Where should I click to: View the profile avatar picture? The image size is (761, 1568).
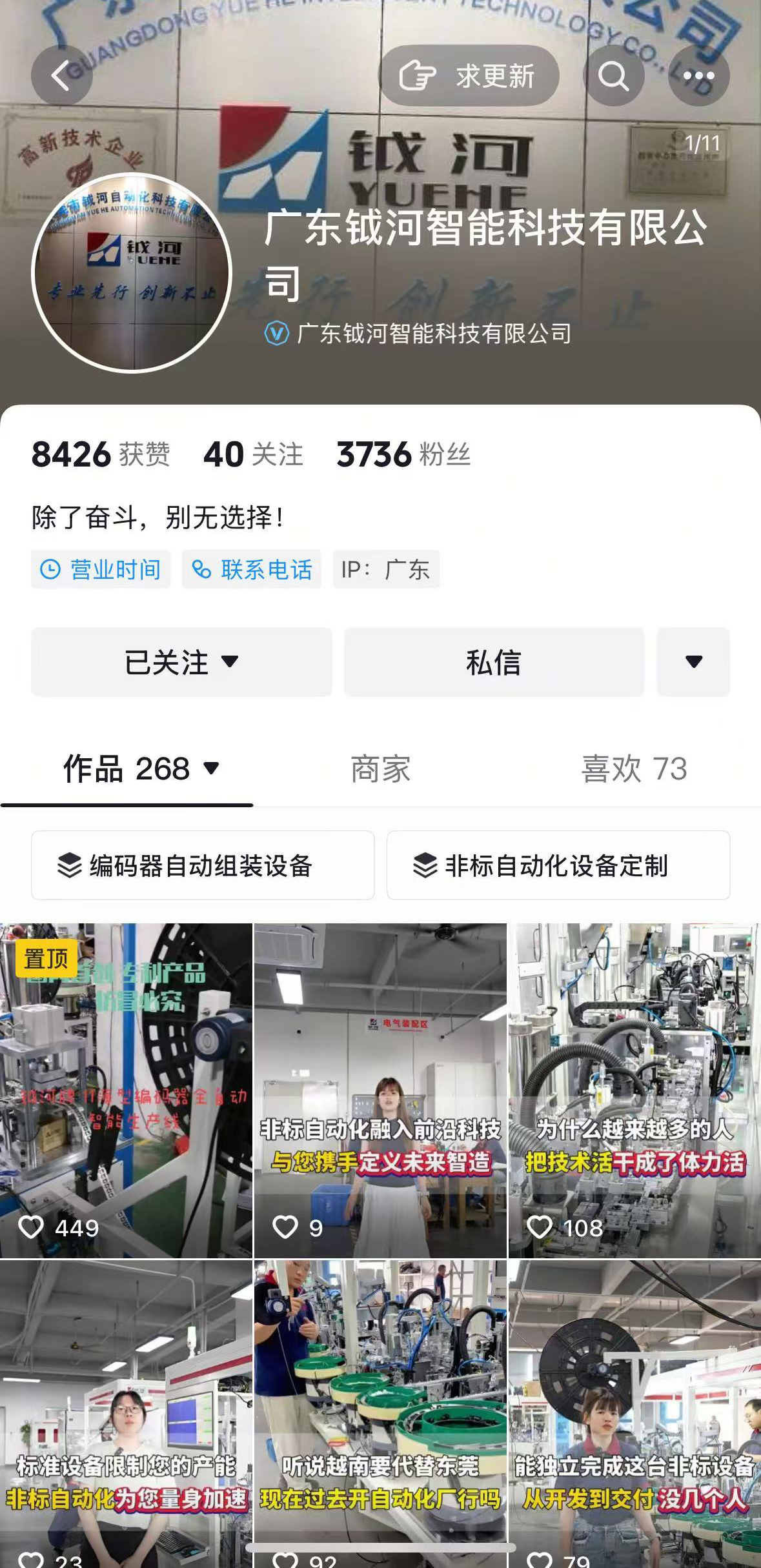tap(132, 273)
